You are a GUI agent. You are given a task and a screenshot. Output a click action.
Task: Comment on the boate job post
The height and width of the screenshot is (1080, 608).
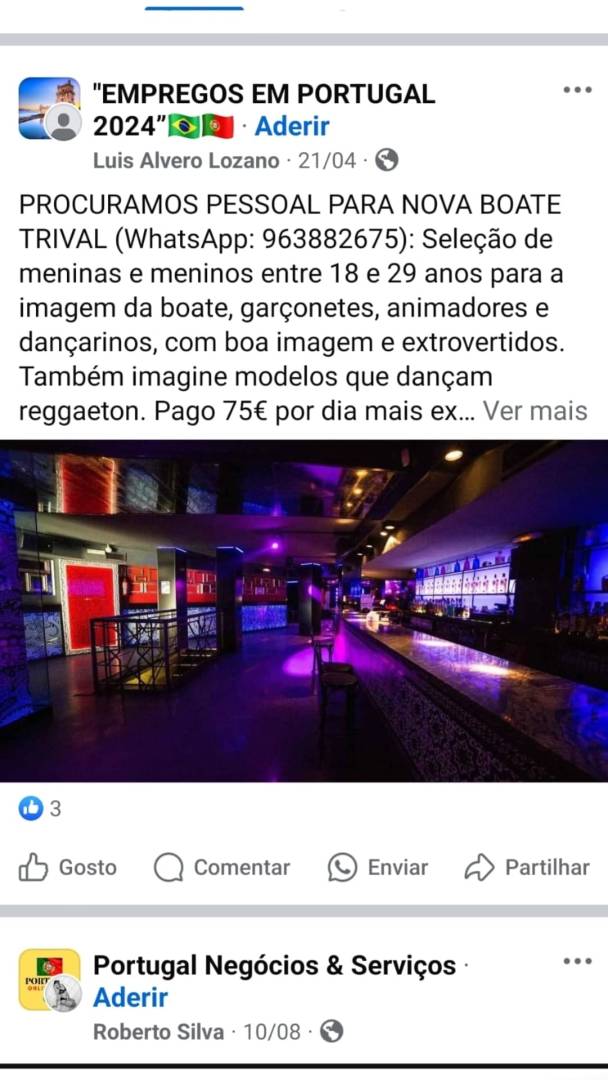[222, 867]
